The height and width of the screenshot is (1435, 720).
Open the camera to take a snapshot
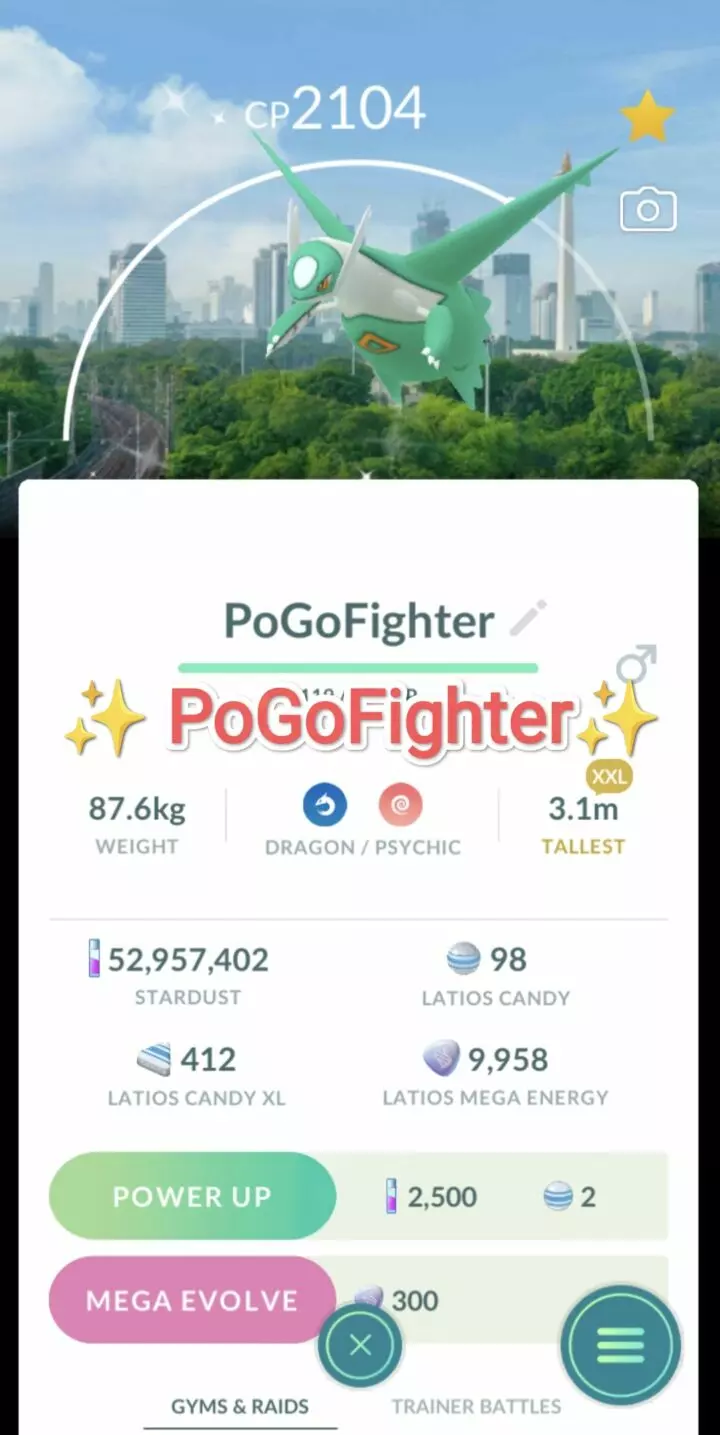pos(646,210)
